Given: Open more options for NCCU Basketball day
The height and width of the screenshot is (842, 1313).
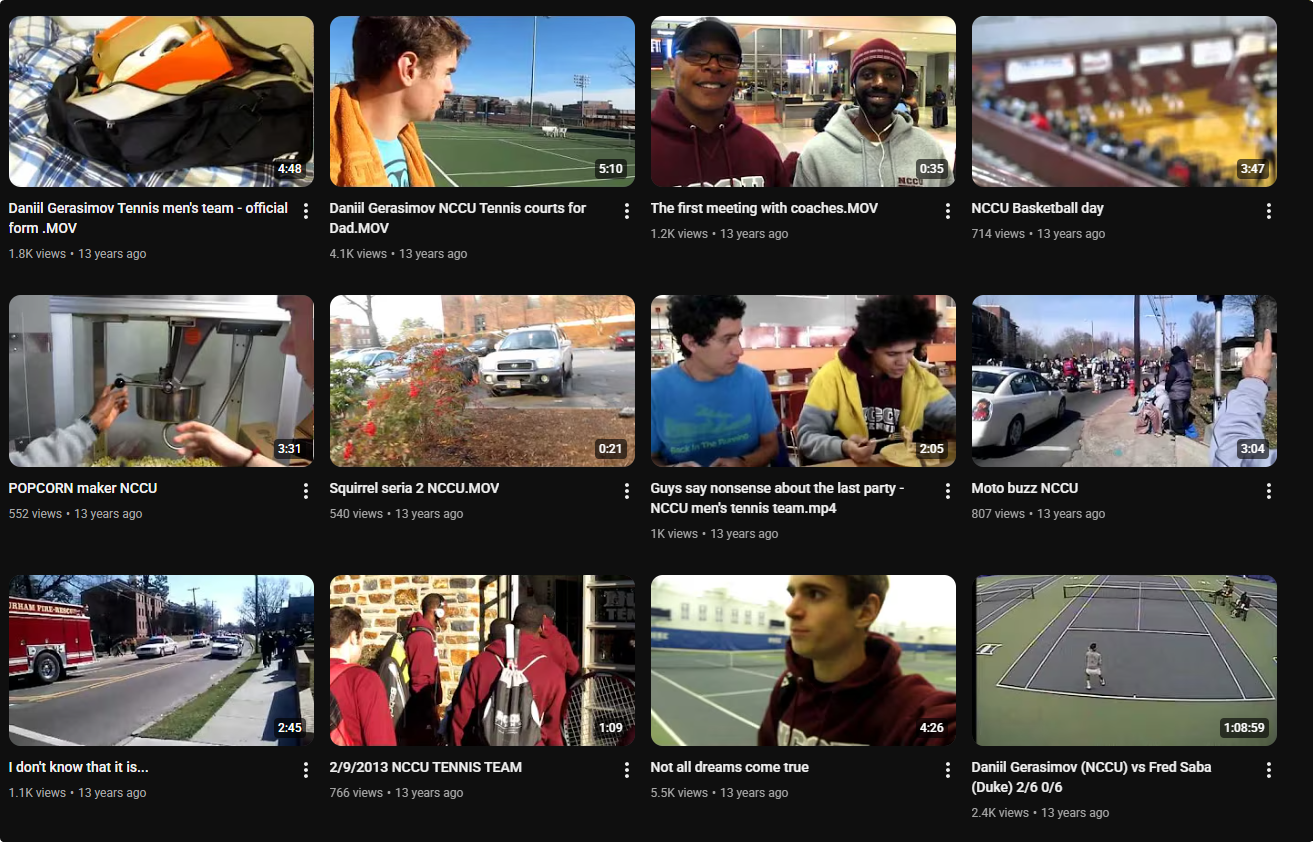Looking at the screenshot, I should (x=1268, y=211).
